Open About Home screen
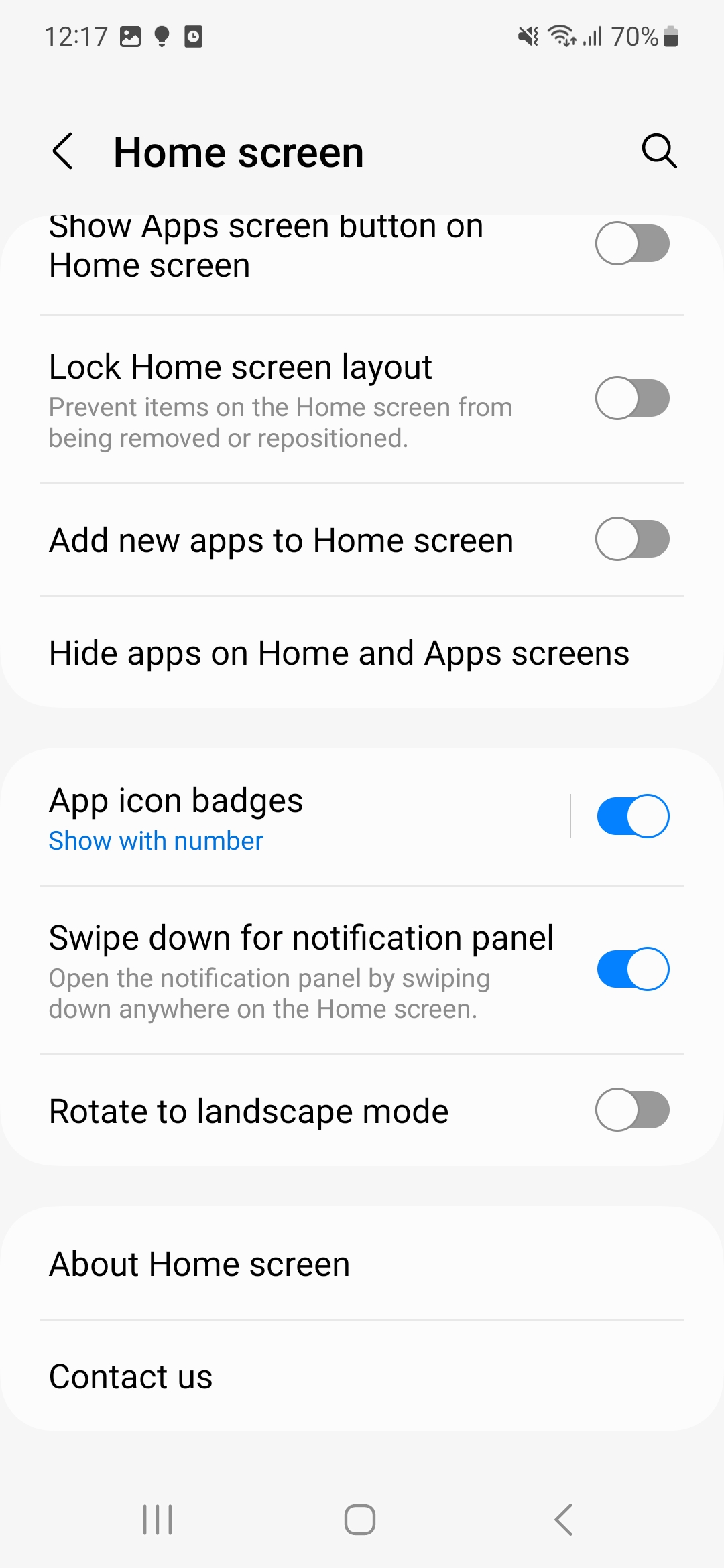 click(362, 1264)
